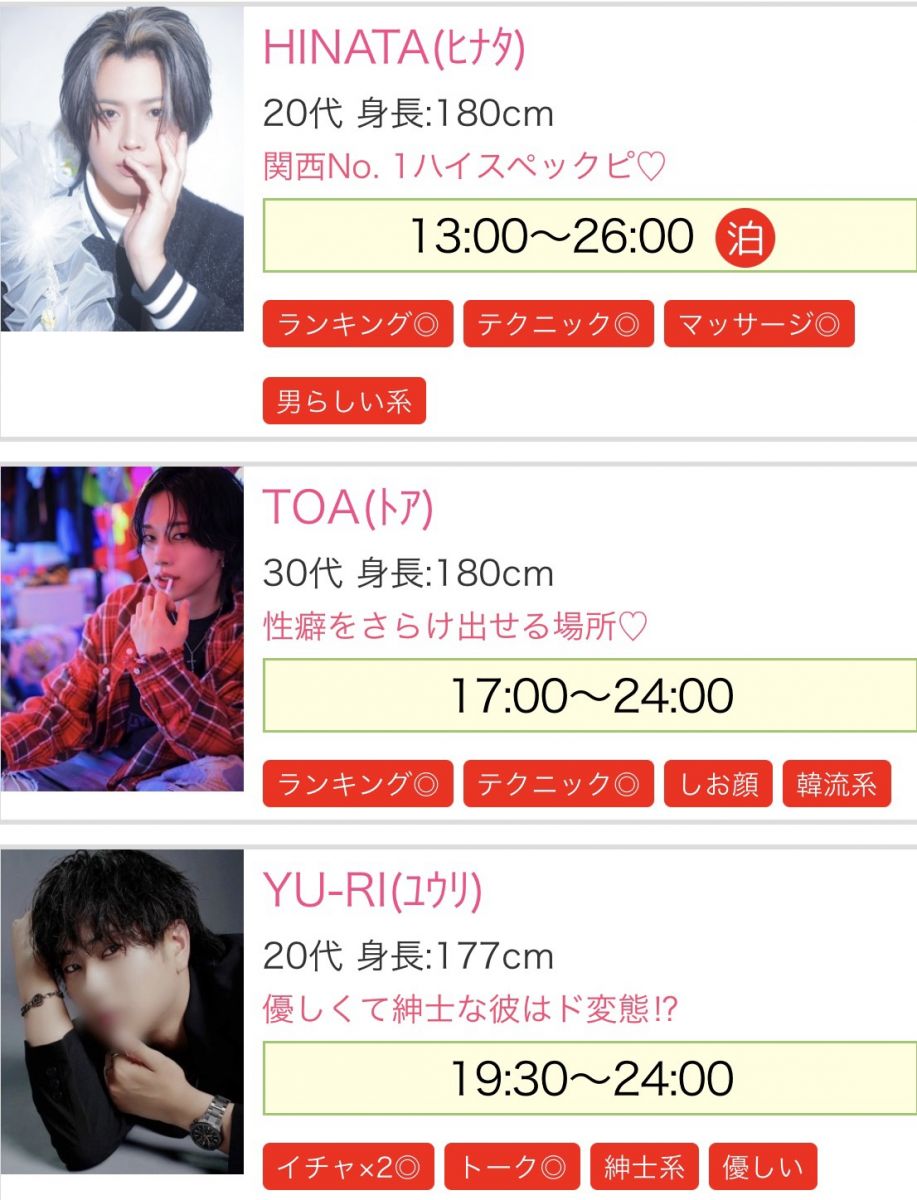Image resolution: width=917 pixels, height=1200 pixels.
Task: Select the 男らしい系 tag
Action: tap(344, 402)
